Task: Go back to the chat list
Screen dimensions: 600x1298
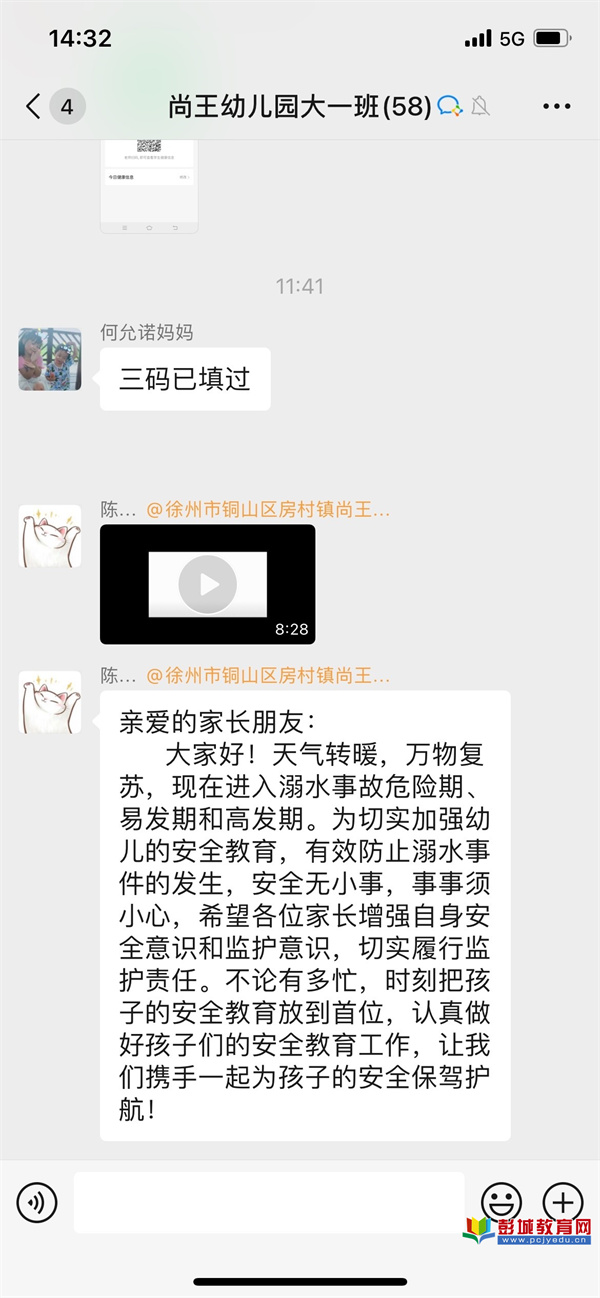Action: click(33, 106)
